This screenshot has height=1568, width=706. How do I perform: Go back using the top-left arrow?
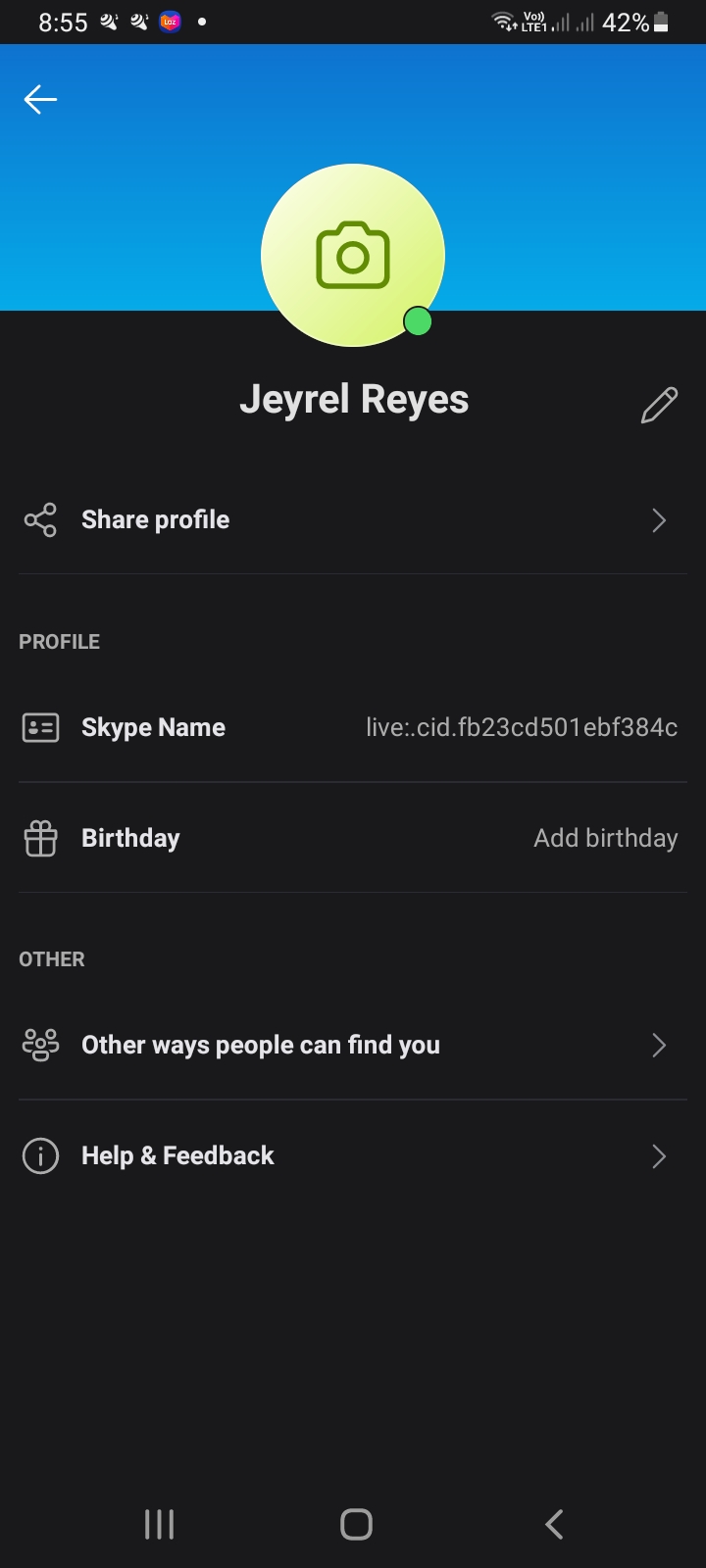pos(40,99)
